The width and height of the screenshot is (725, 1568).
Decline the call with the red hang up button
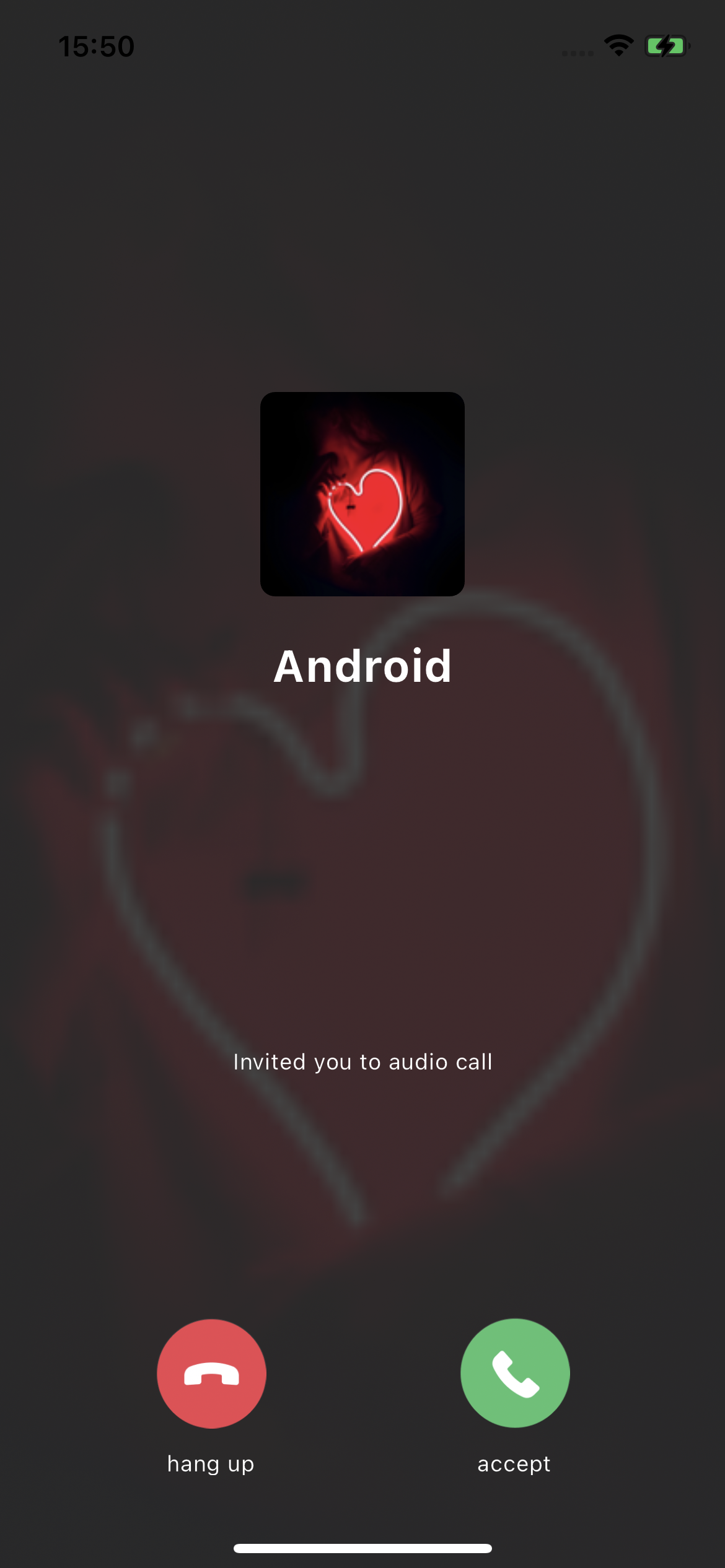tap(211, 1374)
